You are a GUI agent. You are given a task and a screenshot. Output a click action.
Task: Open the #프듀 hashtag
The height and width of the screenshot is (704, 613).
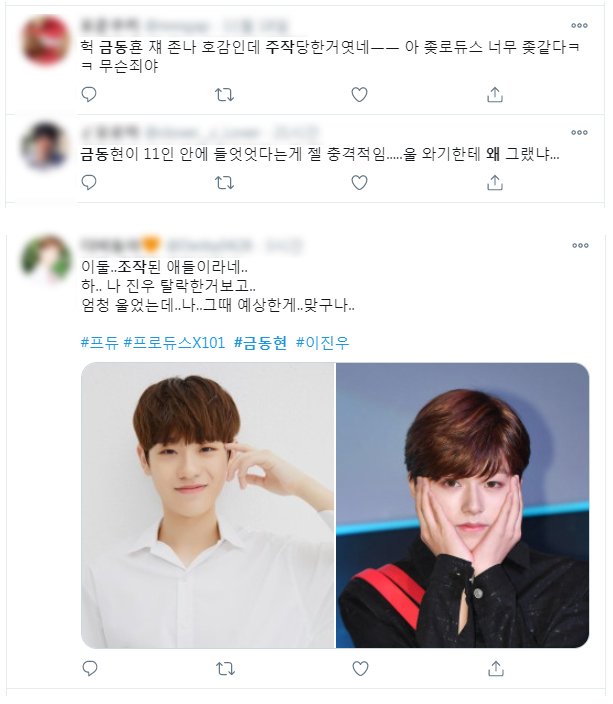coord(98,342)
